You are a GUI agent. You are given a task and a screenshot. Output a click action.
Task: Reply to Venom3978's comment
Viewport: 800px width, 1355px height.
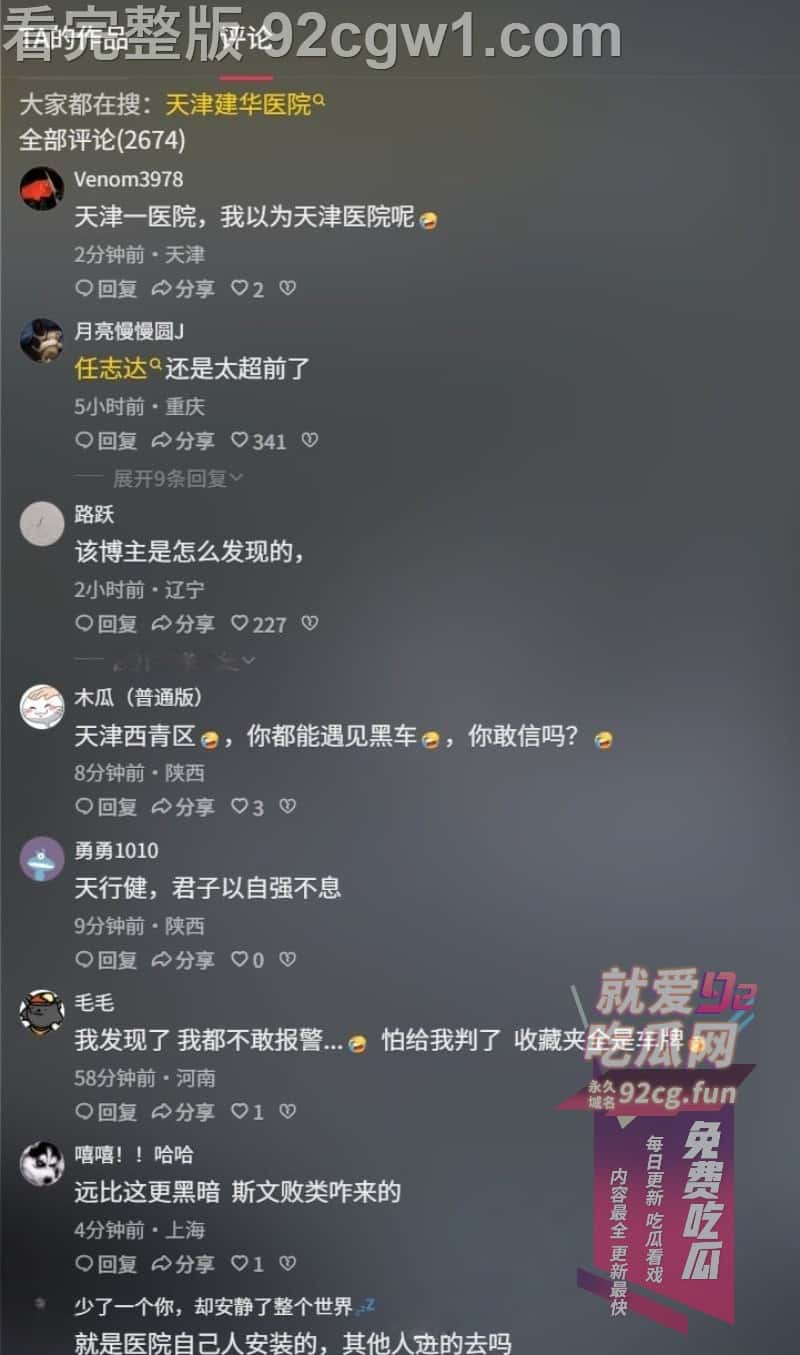tap(107, 289)
